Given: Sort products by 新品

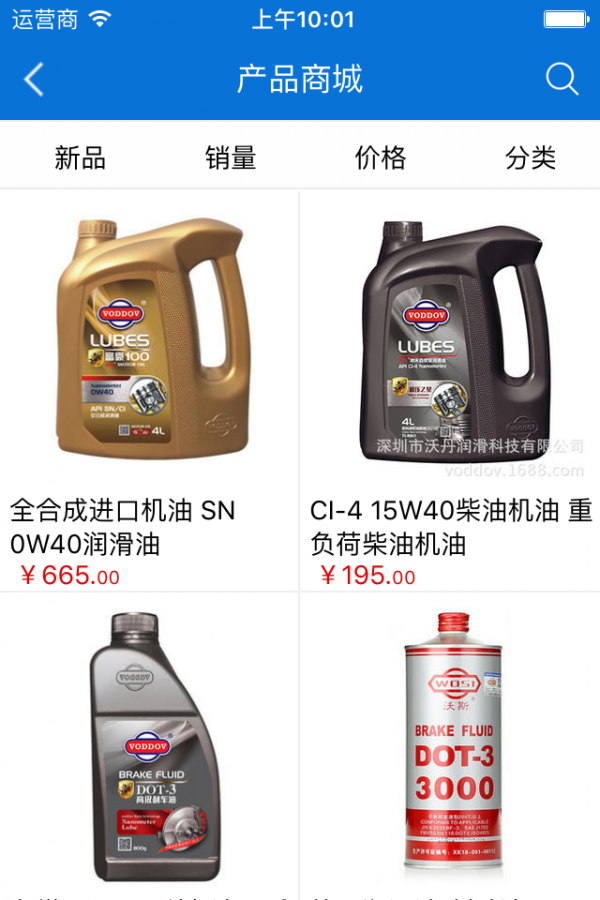Looking at the screenshot, I should (80, 157).
